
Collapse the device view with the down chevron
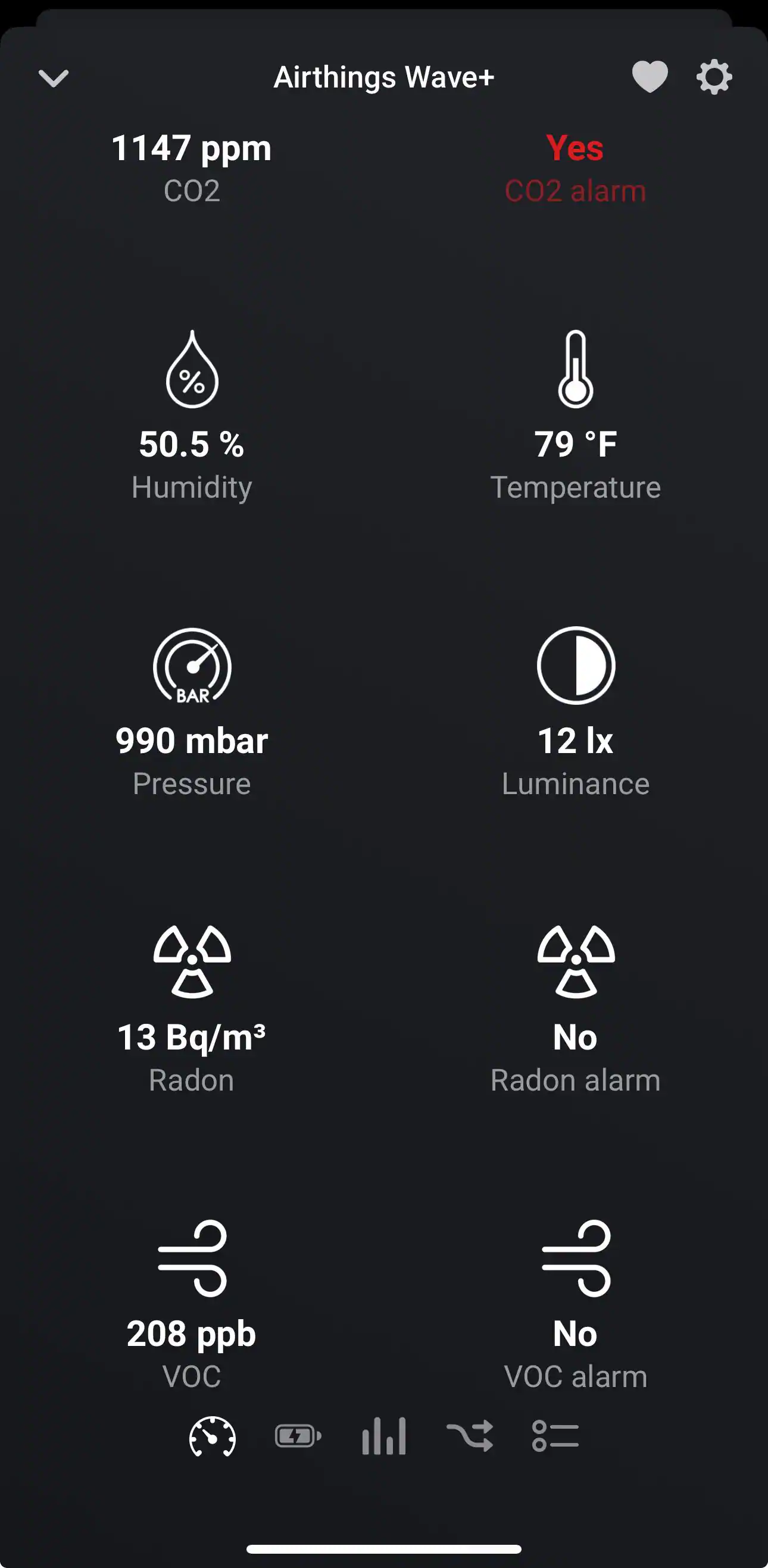tap(54, 78)
